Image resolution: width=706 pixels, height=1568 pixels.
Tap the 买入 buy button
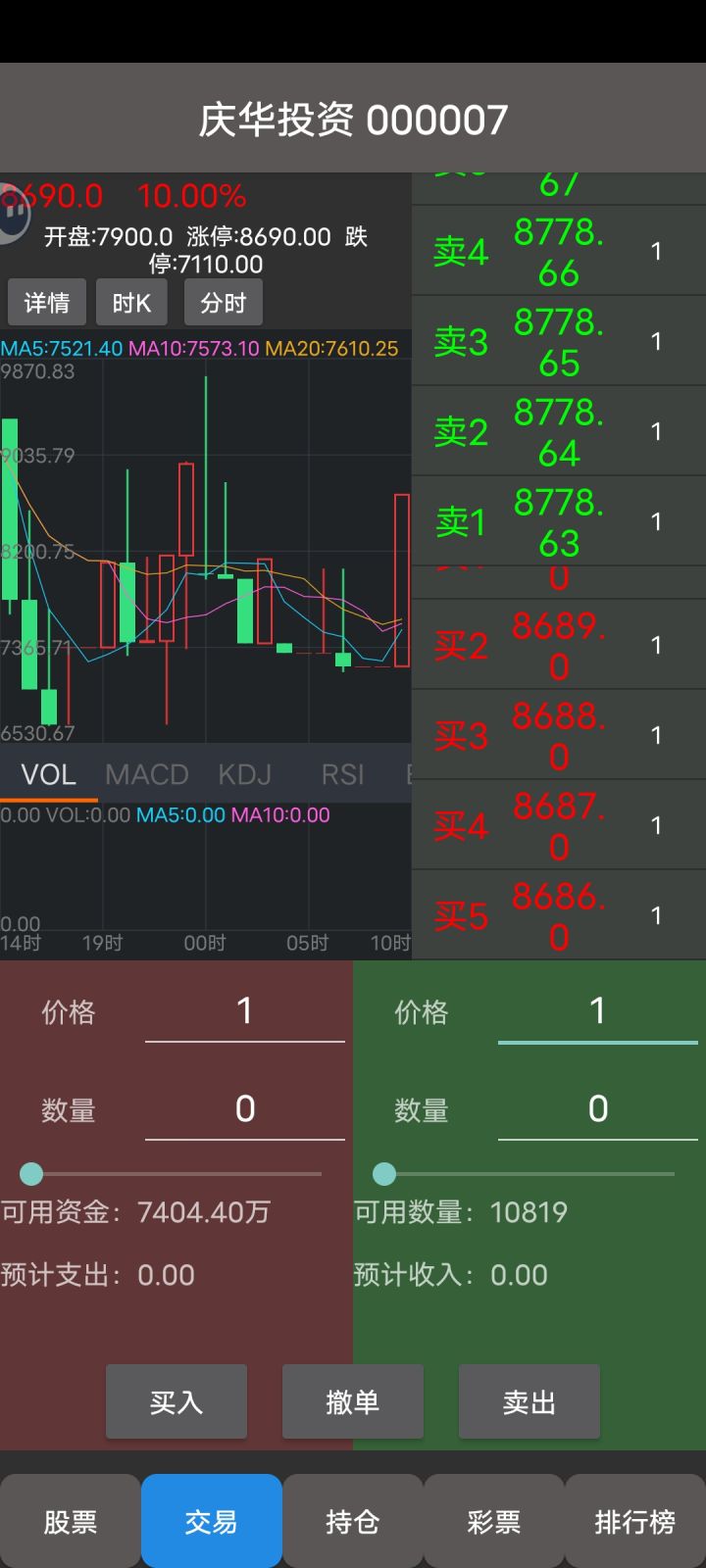click(176, 1402)
